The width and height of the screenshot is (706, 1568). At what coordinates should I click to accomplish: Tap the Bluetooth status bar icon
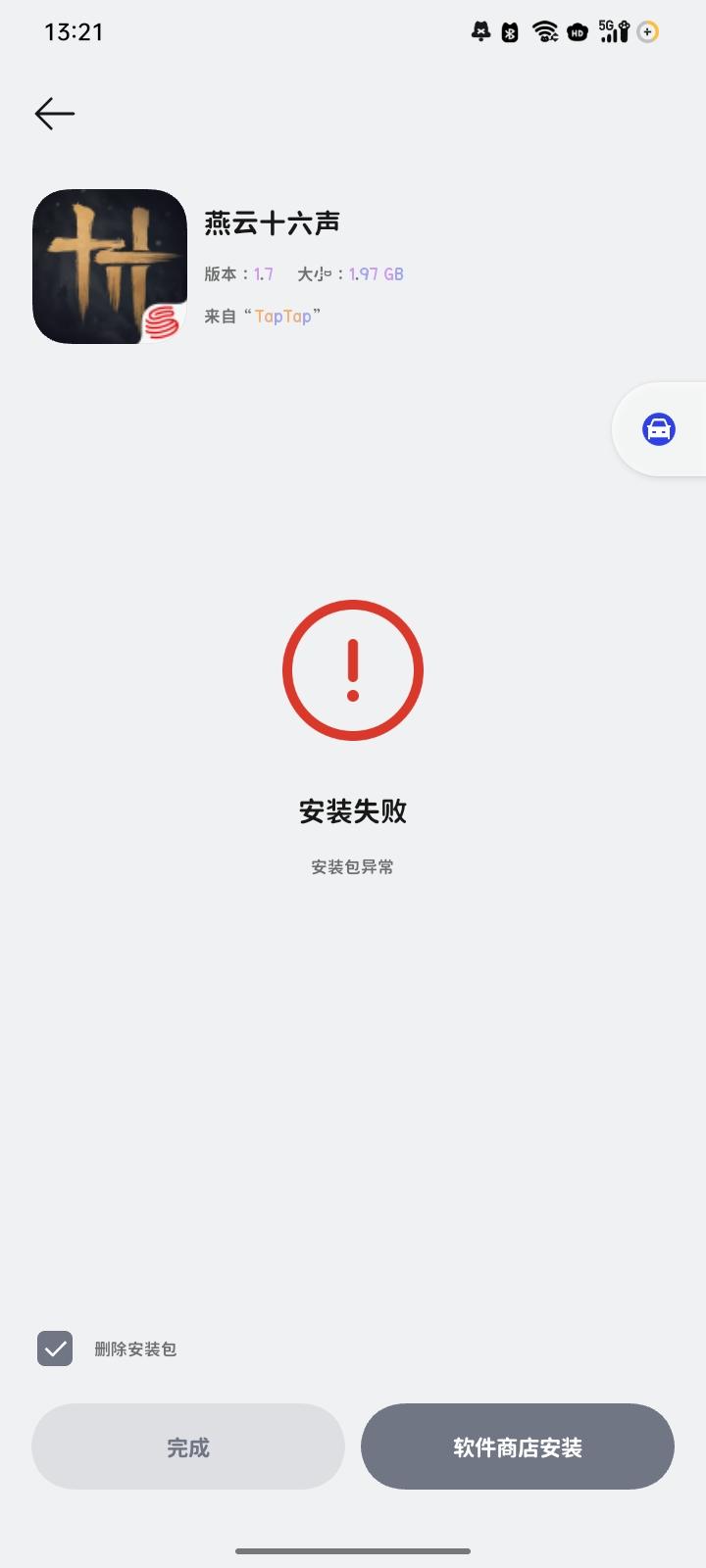tap(511, 32)
